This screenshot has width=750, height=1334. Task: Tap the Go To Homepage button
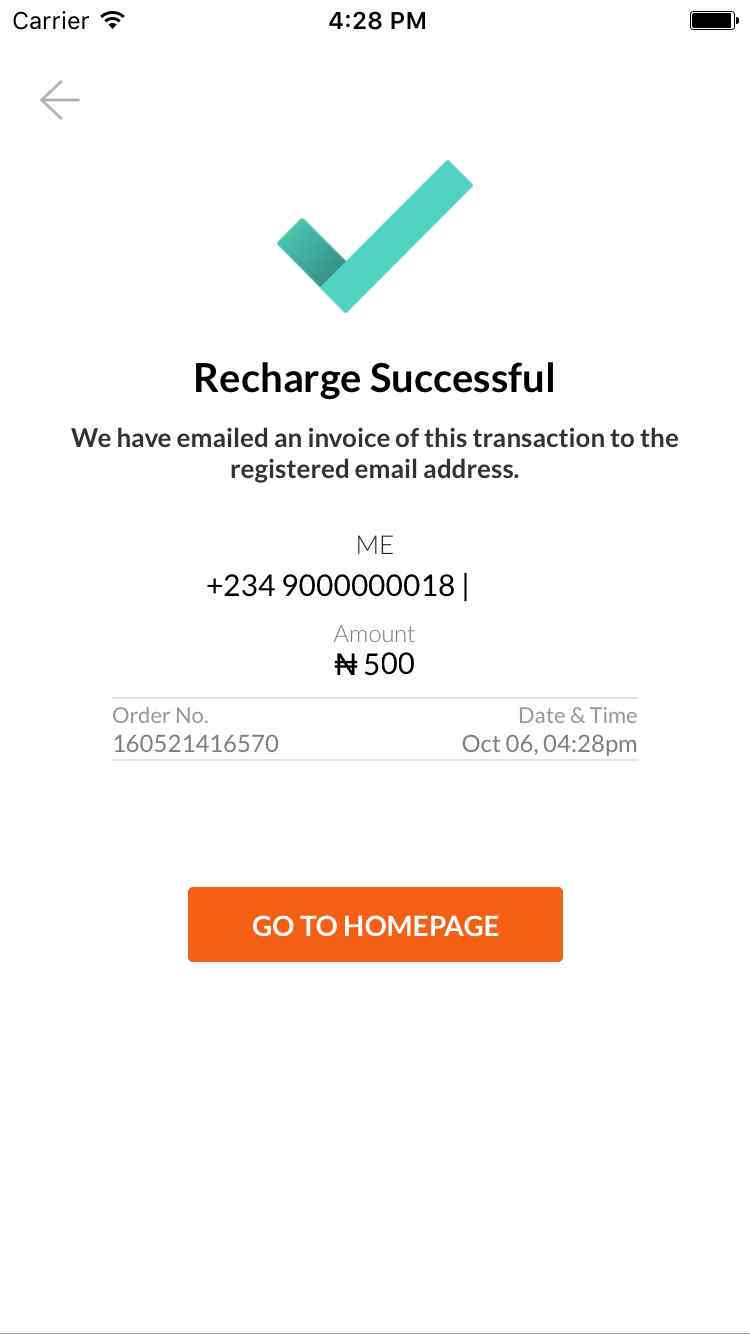(x=375, y=925)
